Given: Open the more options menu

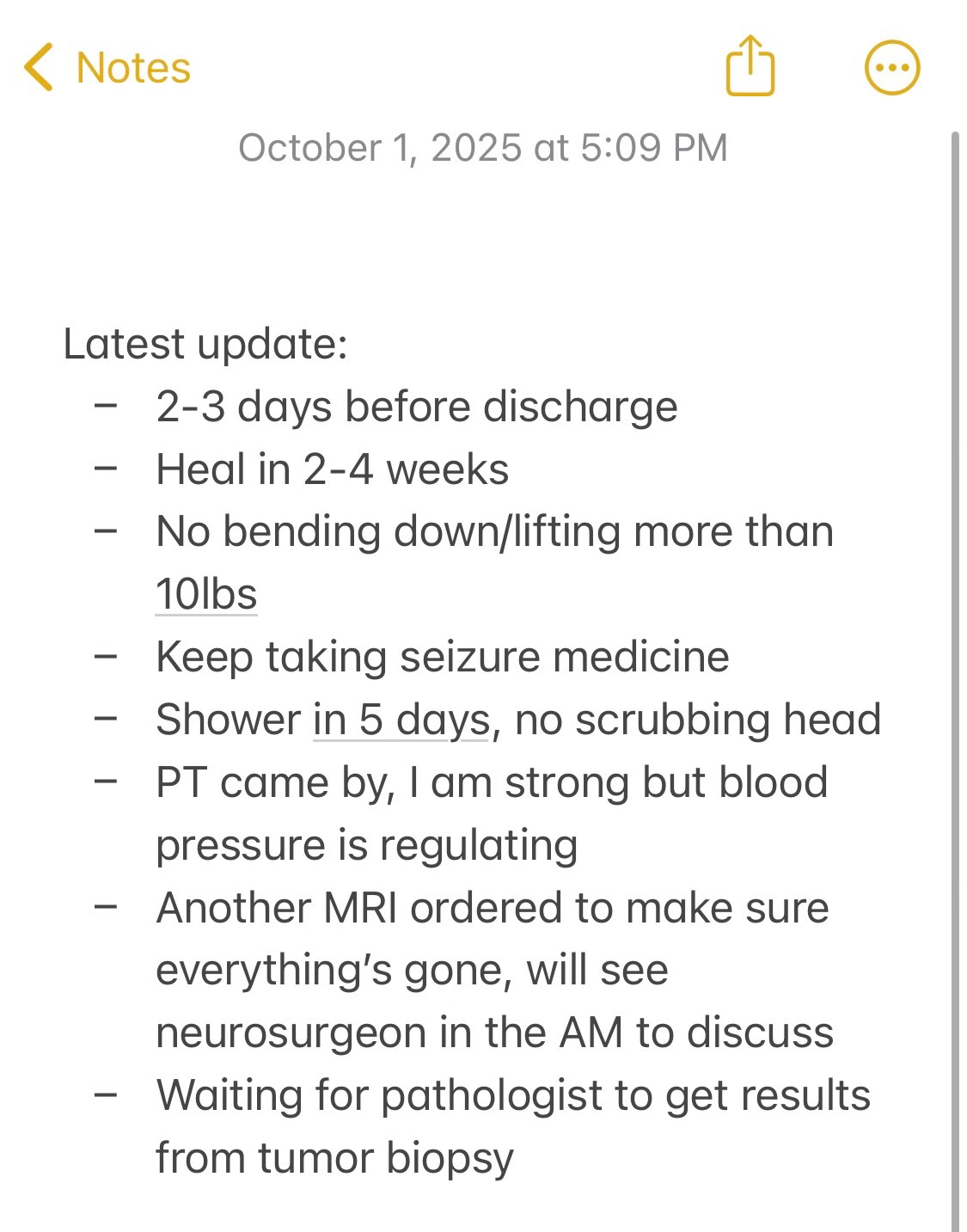Looking at the screenshot, I should click(891, 67).
